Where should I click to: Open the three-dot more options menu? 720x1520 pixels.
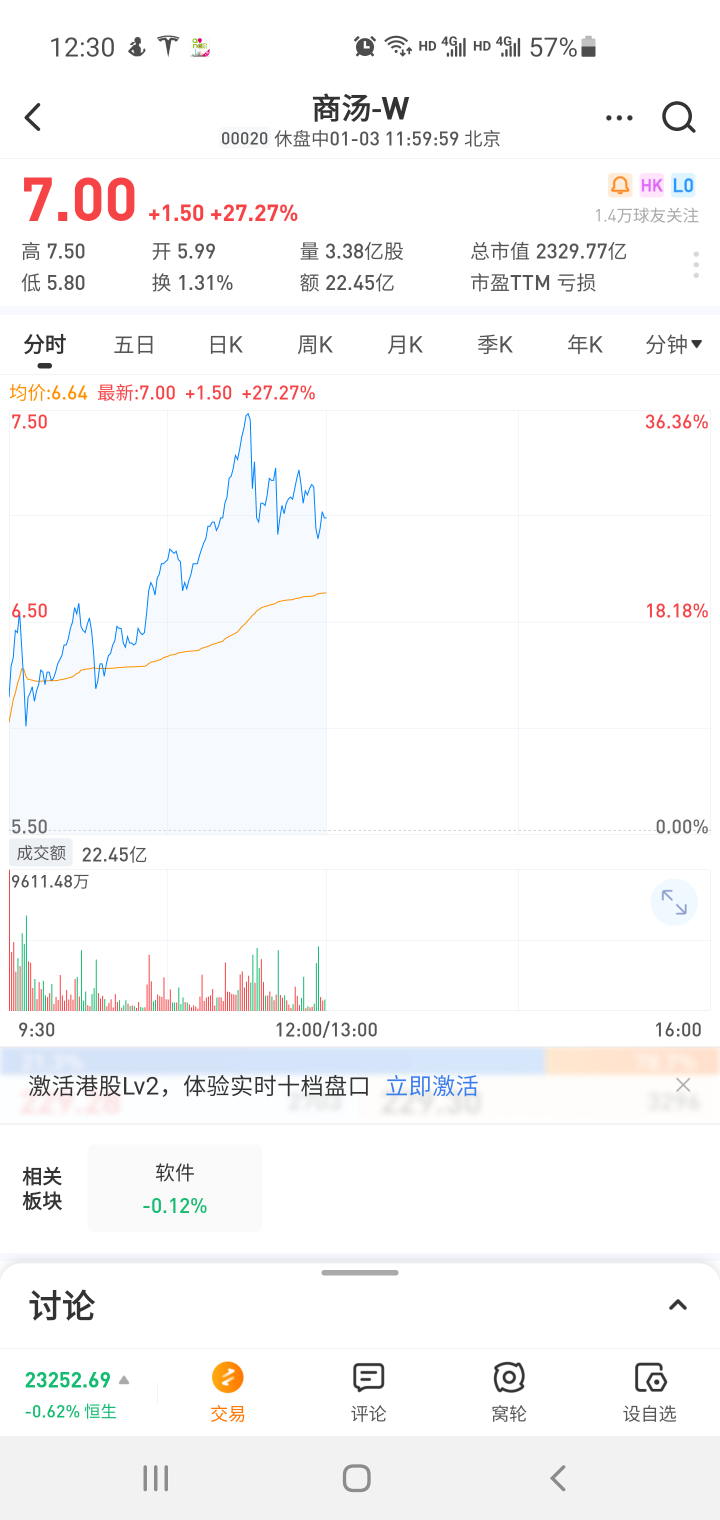pos(619,118)
